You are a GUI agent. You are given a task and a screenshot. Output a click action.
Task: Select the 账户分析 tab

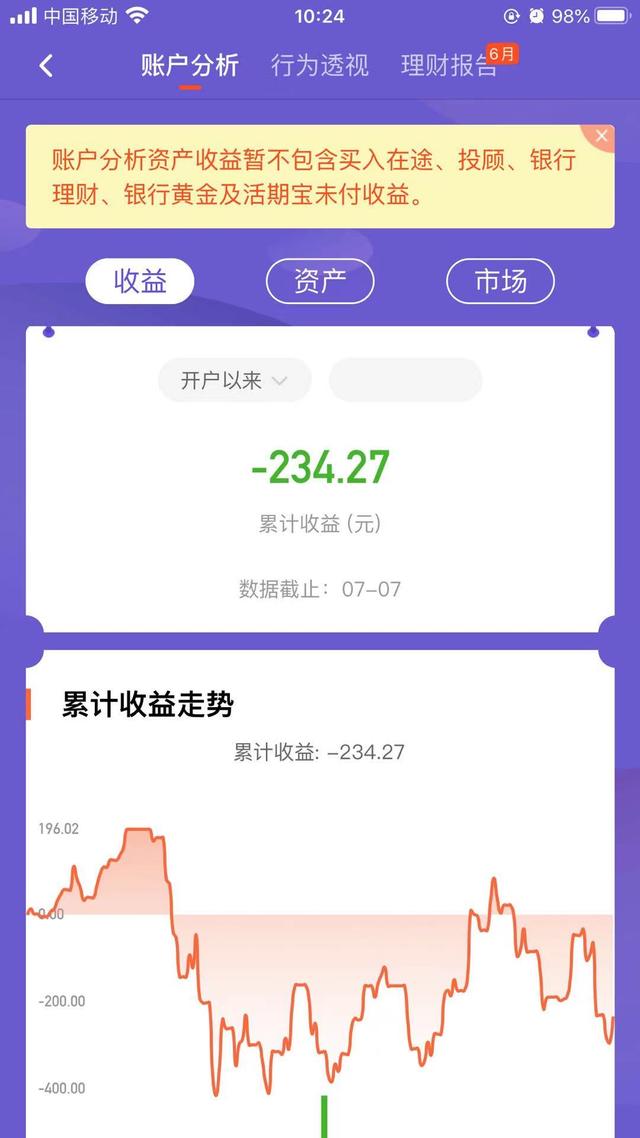(x=190, y=65)
